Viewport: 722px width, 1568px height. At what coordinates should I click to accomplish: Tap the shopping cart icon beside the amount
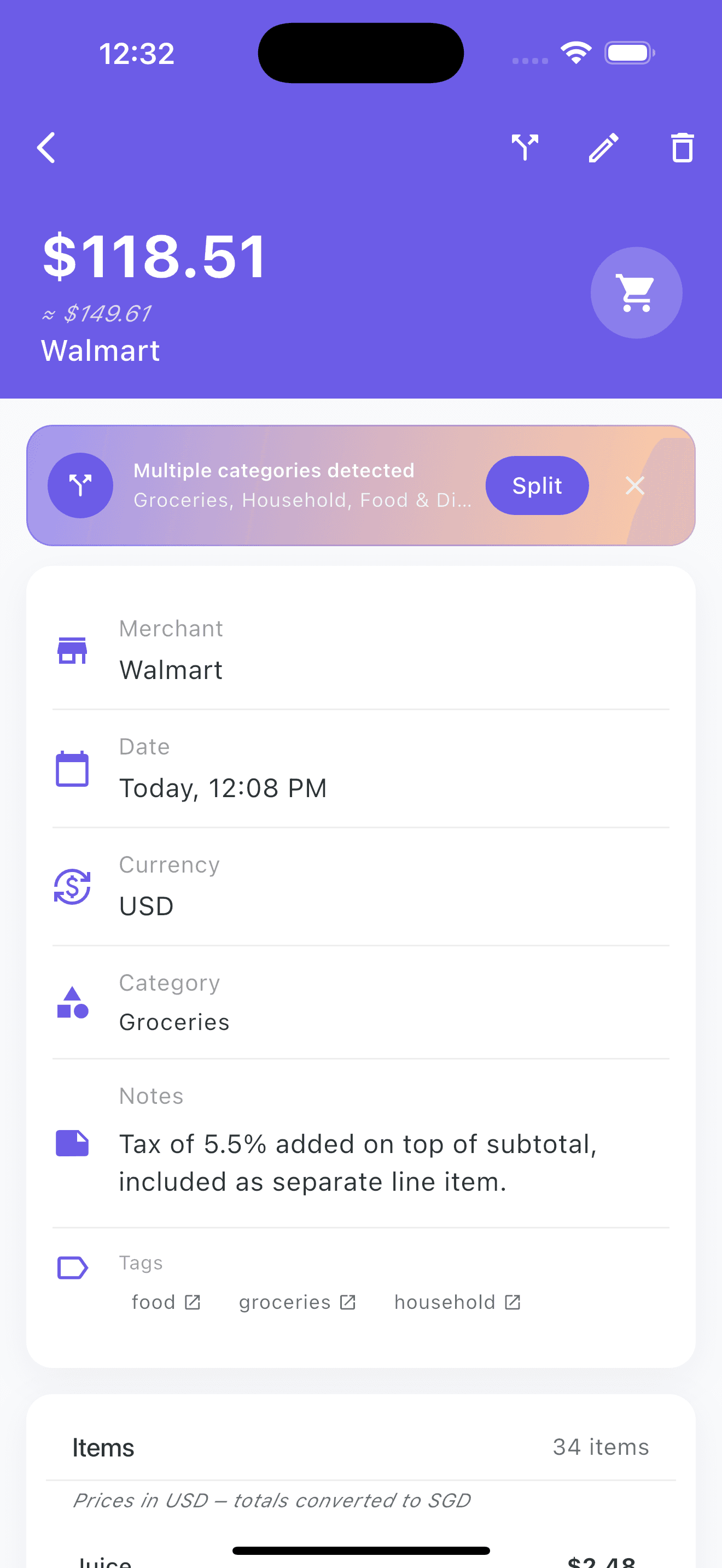(x=636, y=293)
